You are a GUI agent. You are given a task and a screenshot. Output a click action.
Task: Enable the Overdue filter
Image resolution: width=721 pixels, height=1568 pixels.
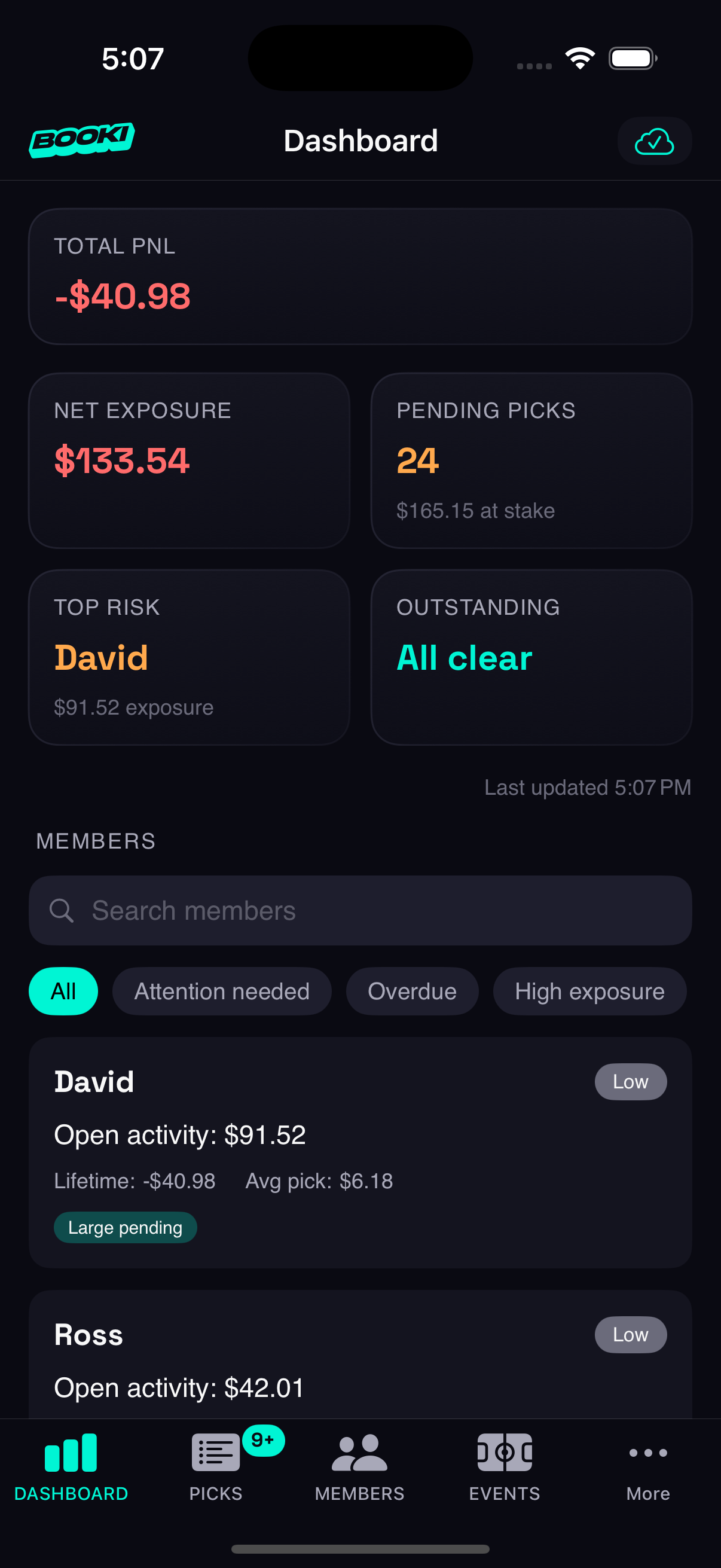tap(412, 991)
